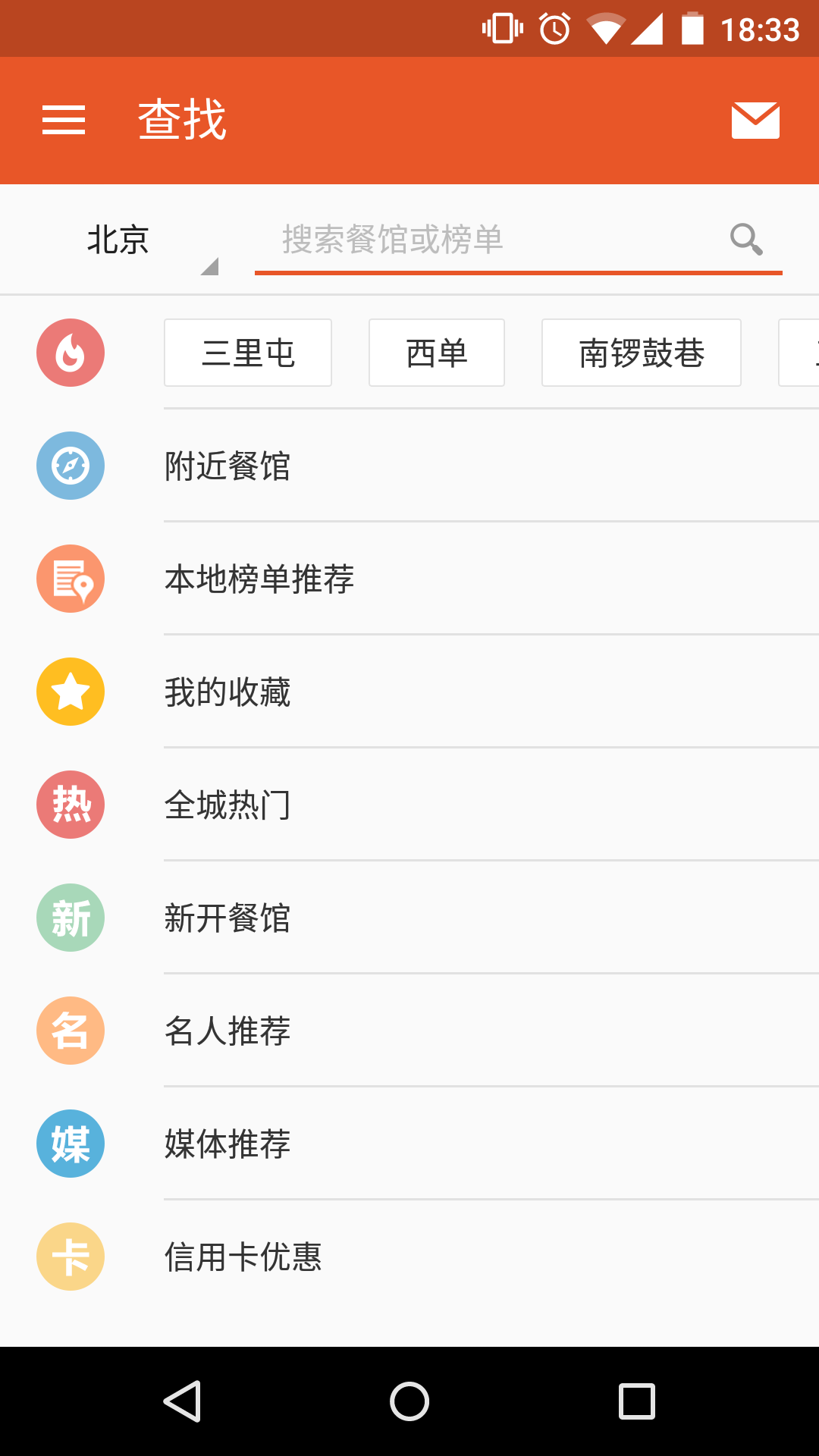Choose the 南锣鼓巷 area chip
The width and height of the screenshot is (819, 1456).
(642, 353)
